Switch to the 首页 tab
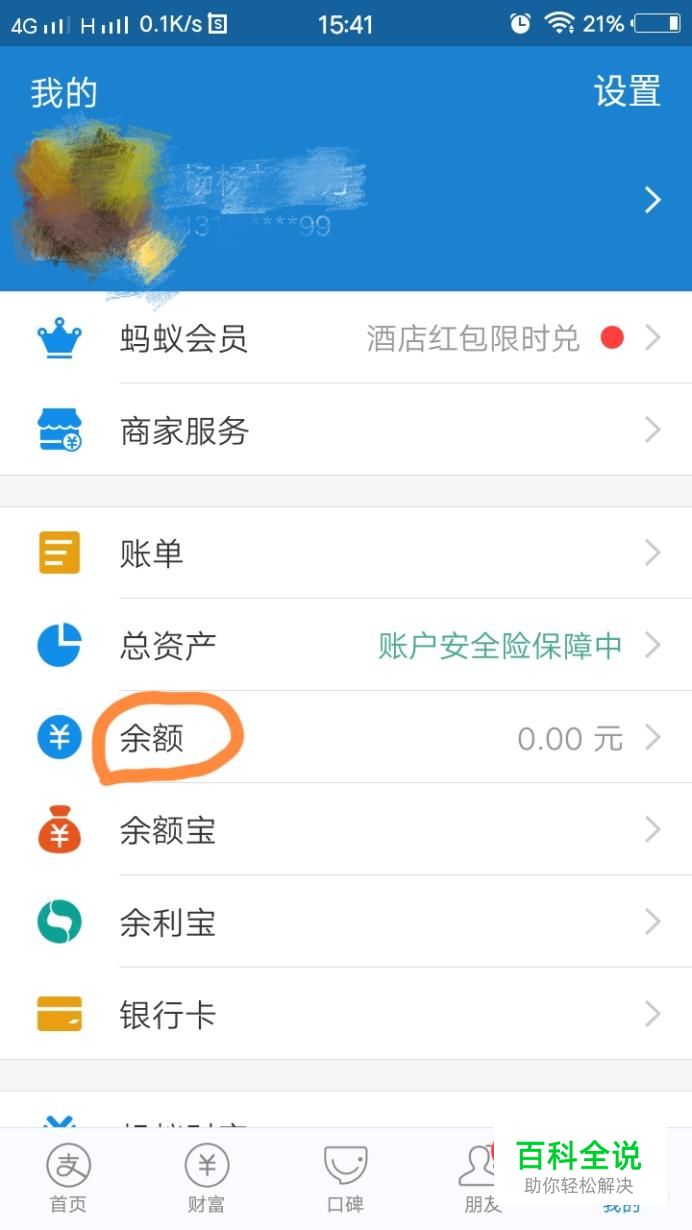 click(68, 1178)
